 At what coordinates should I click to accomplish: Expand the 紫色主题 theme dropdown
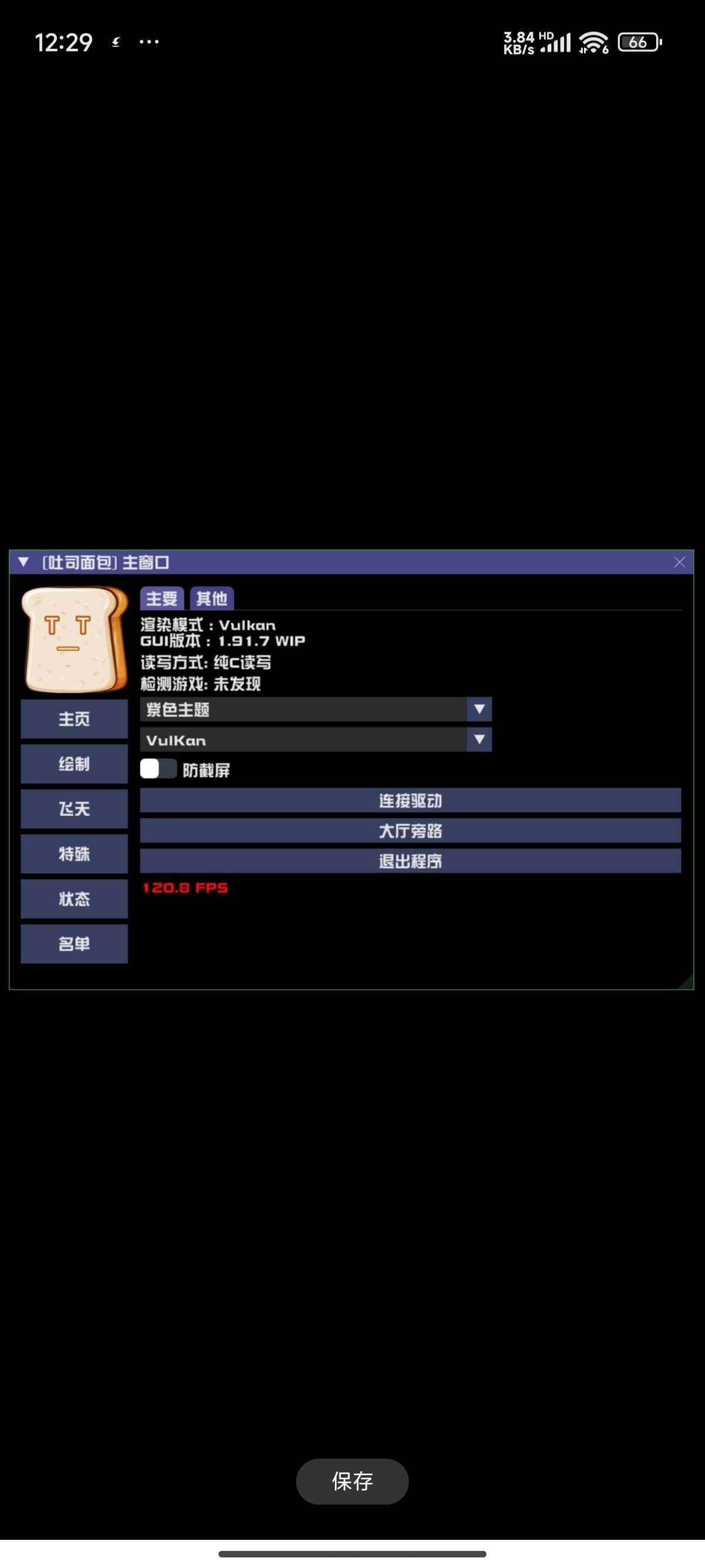click(x=479, y=709)
